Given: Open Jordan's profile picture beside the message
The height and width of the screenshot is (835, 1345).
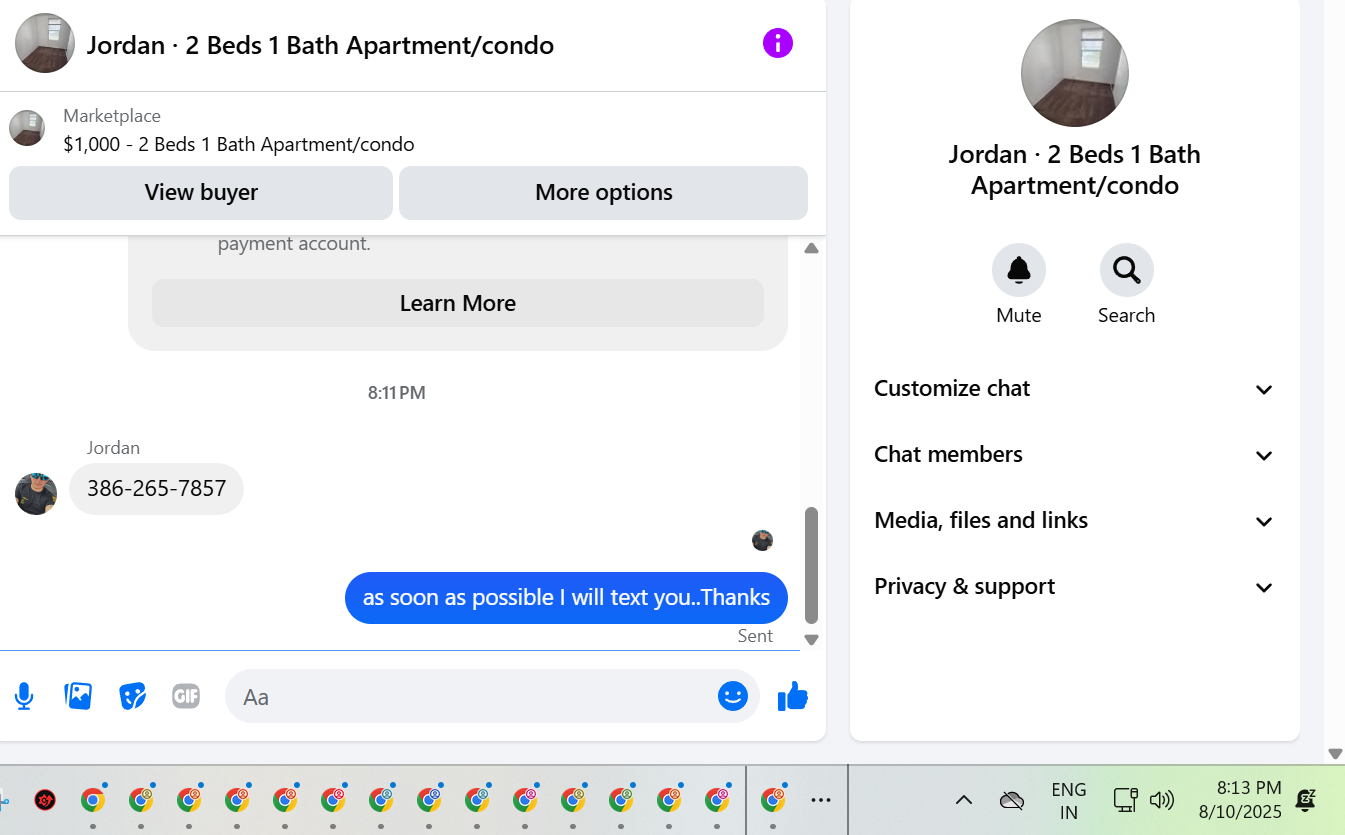Looking at the screenshot, I should (x=36, y=494).
